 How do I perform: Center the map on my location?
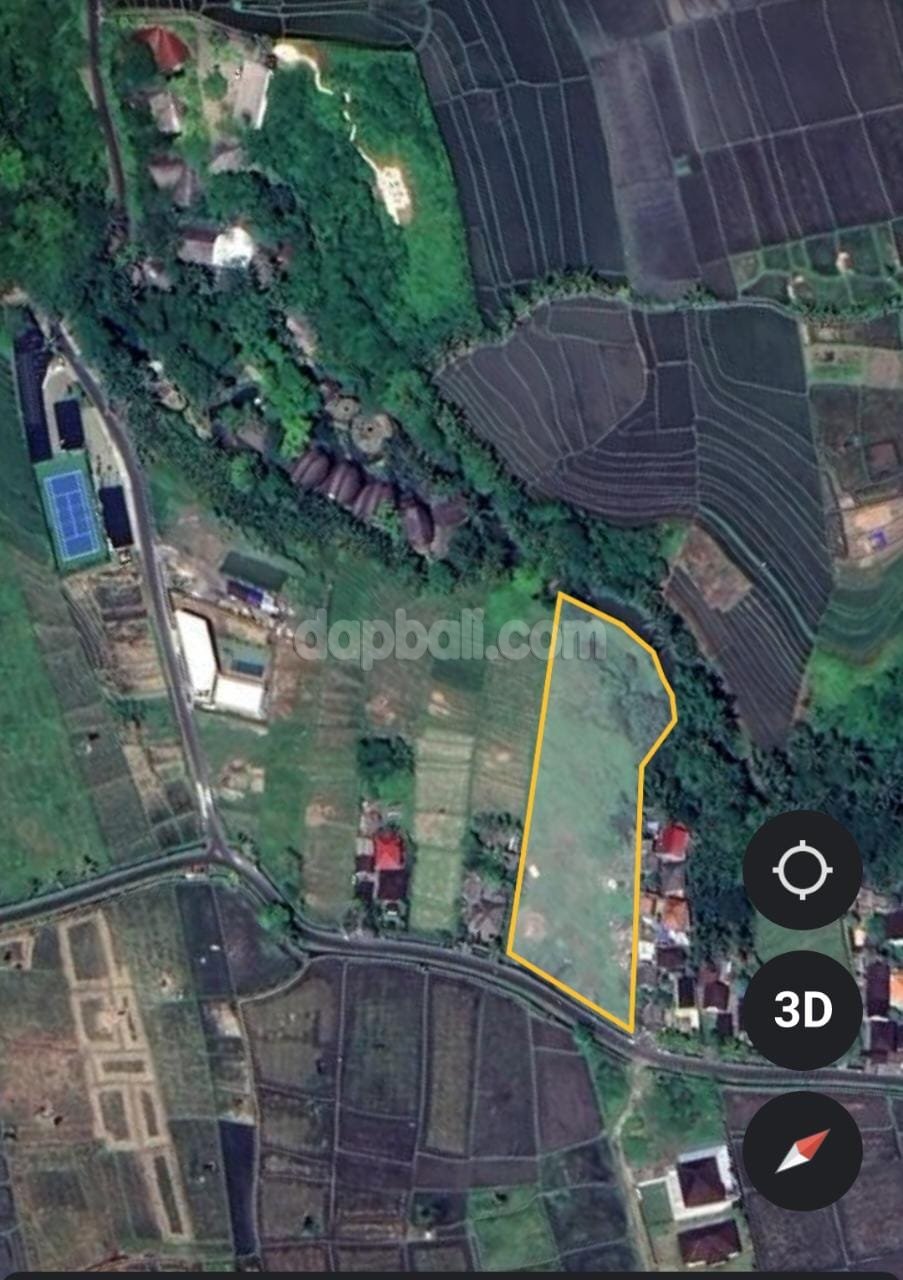[802, 870]
